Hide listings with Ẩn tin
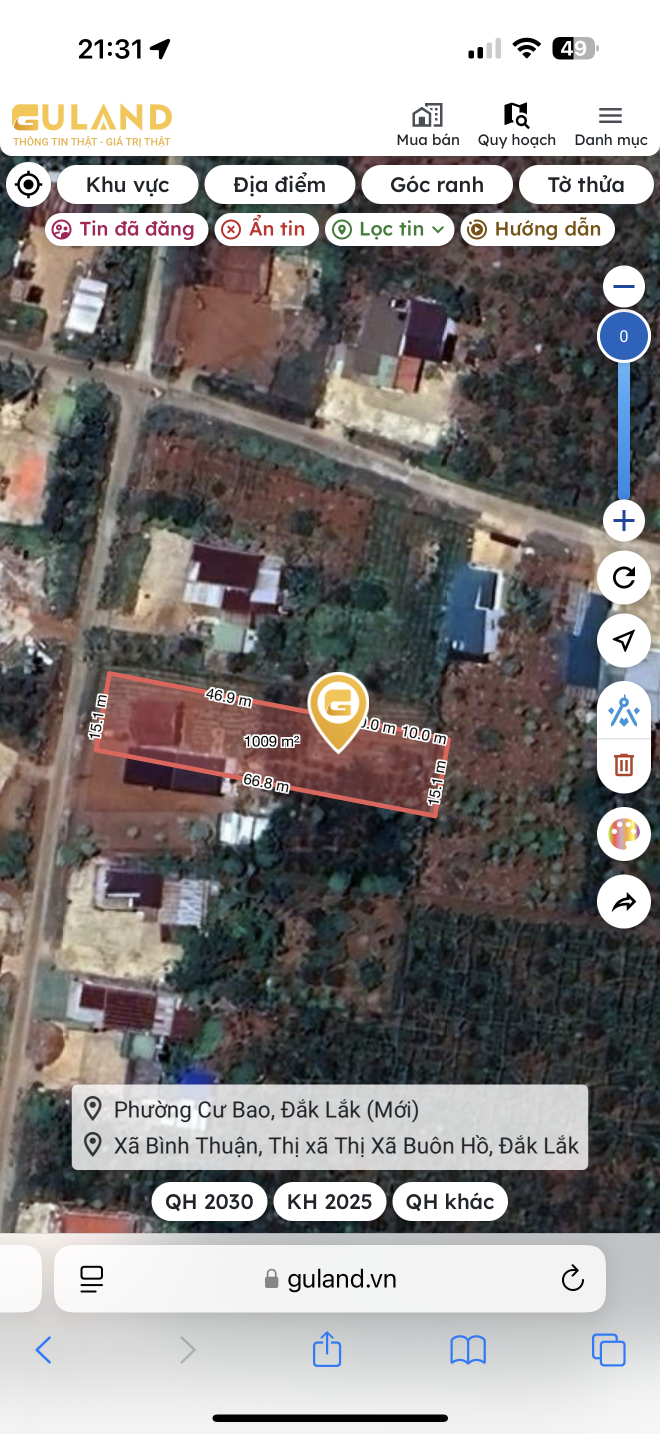The height and width of the screenshot is (1434, 660). pyautogui.click(x=266, y=229)
